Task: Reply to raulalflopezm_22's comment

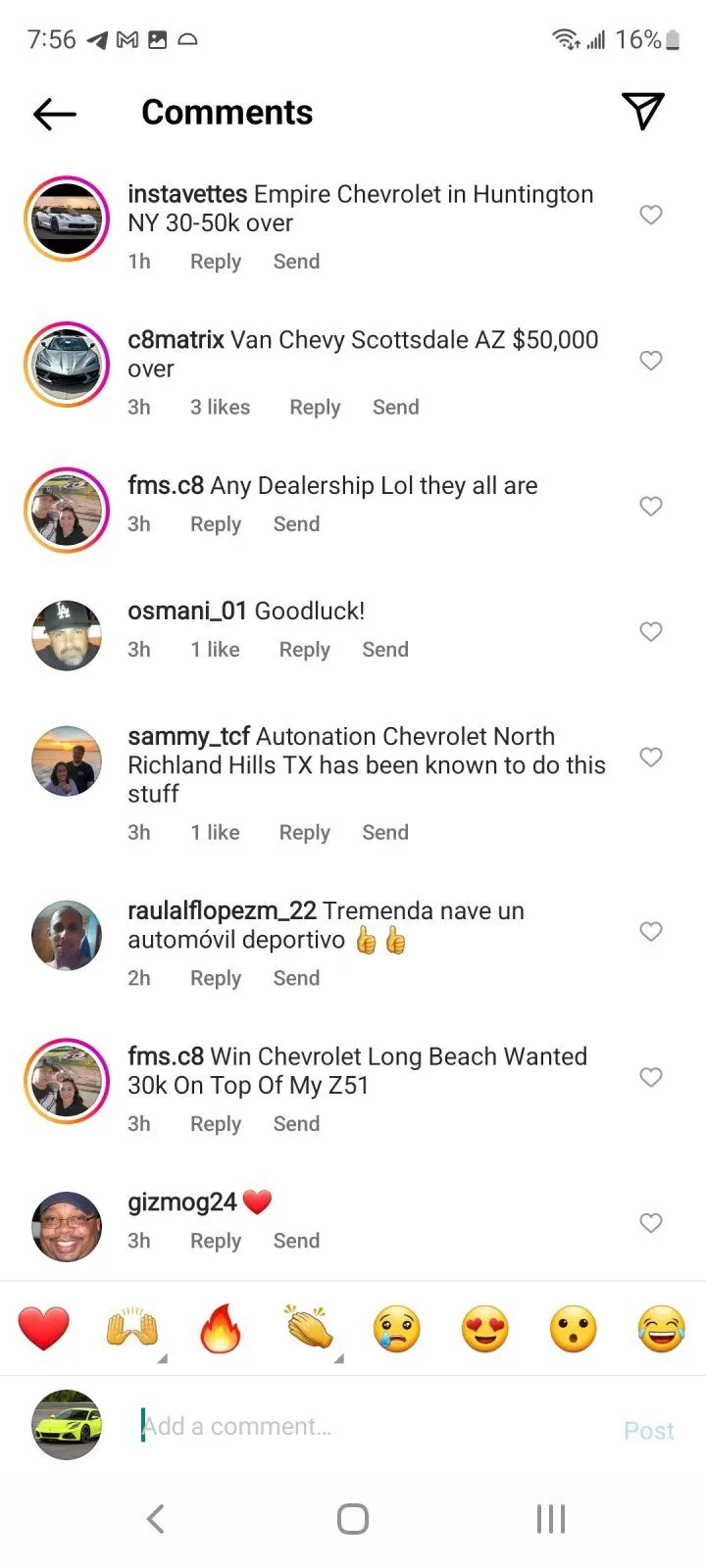Action: 216,978
